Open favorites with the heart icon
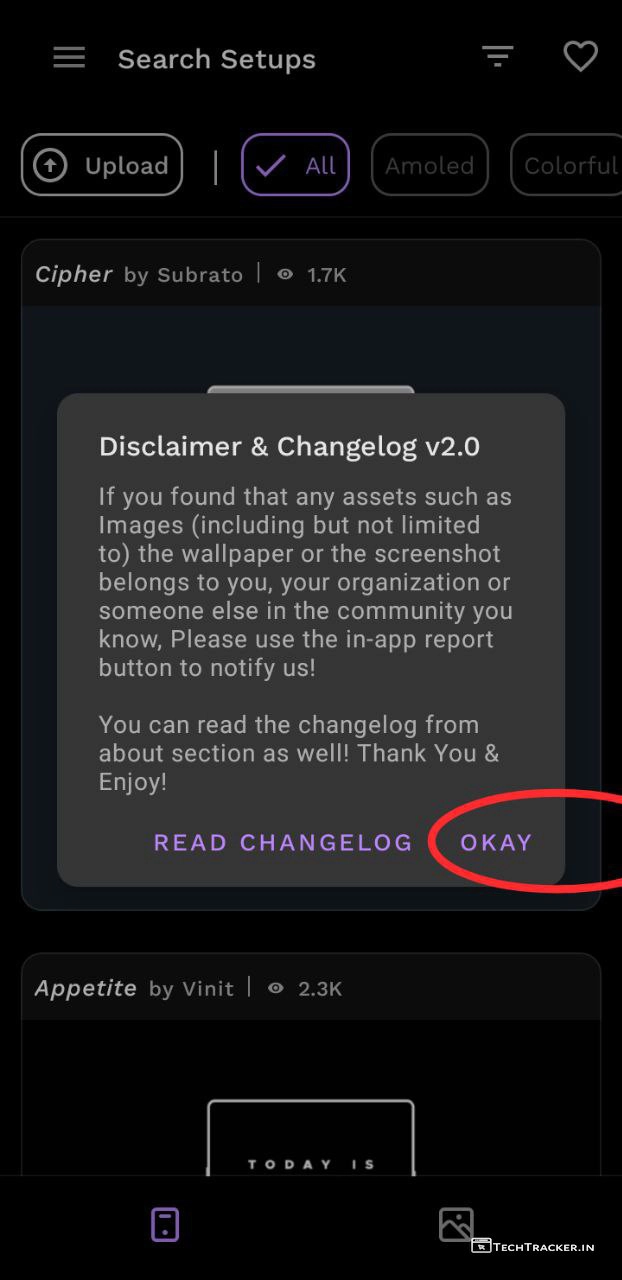 (580, 57)
